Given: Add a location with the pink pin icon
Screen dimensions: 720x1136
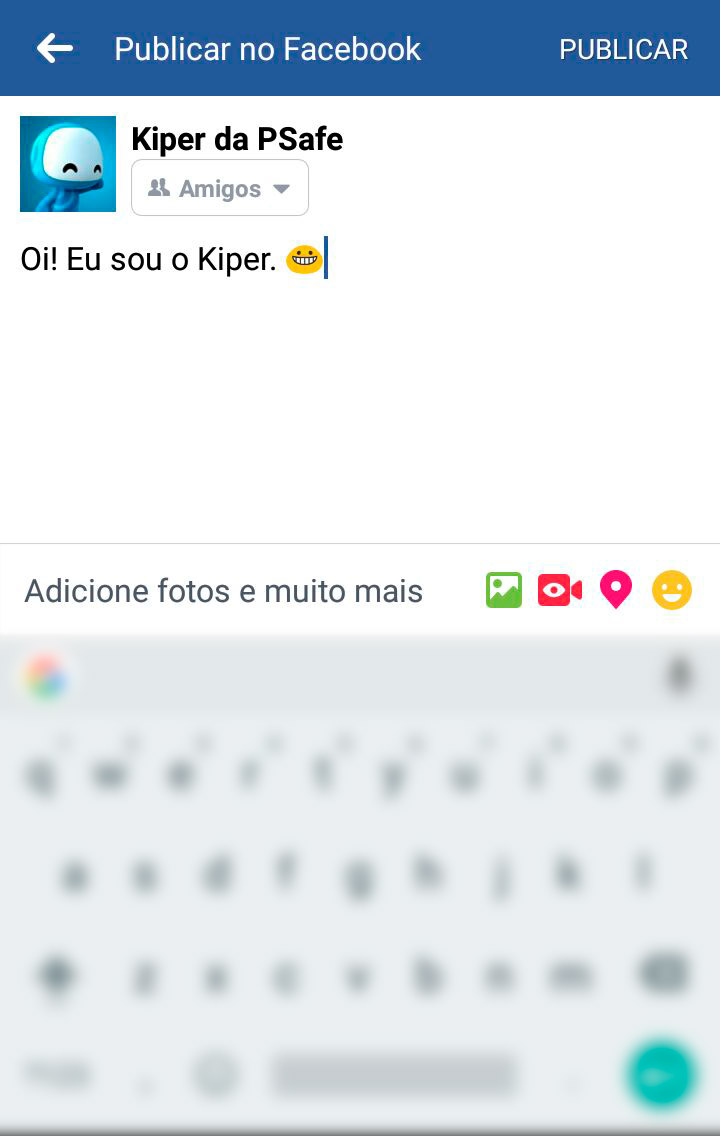Looking at the screenshot, I should click(616, 590).
